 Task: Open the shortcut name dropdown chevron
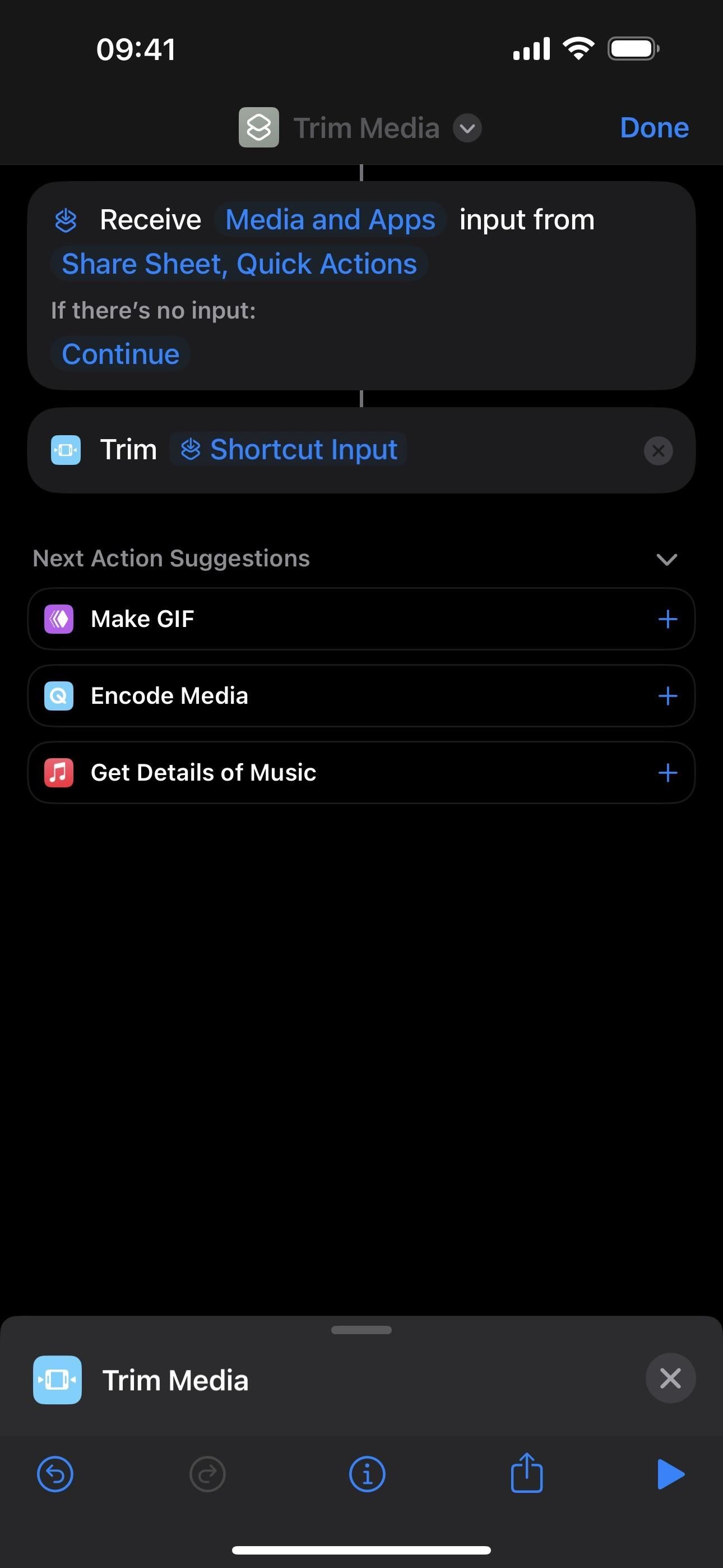click(467, 128)
